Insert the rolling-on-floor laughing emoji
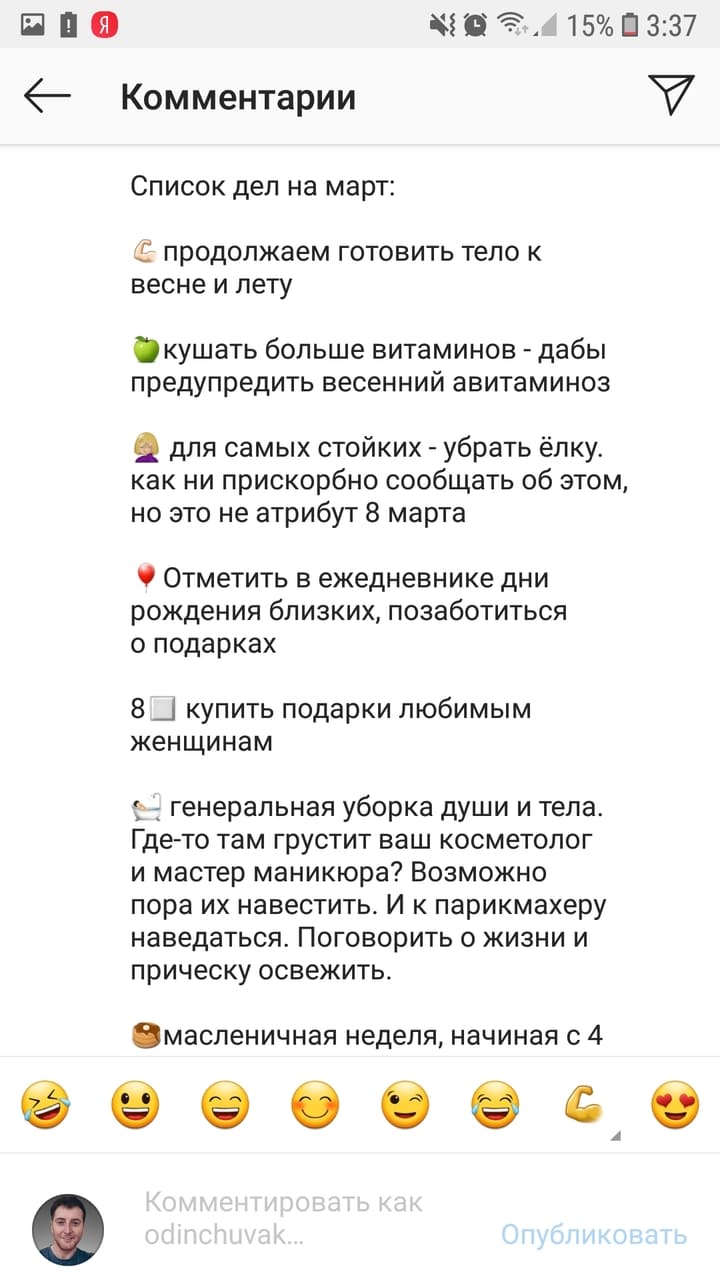This screenshot has height=1280, width=720. click(45, 1106)
